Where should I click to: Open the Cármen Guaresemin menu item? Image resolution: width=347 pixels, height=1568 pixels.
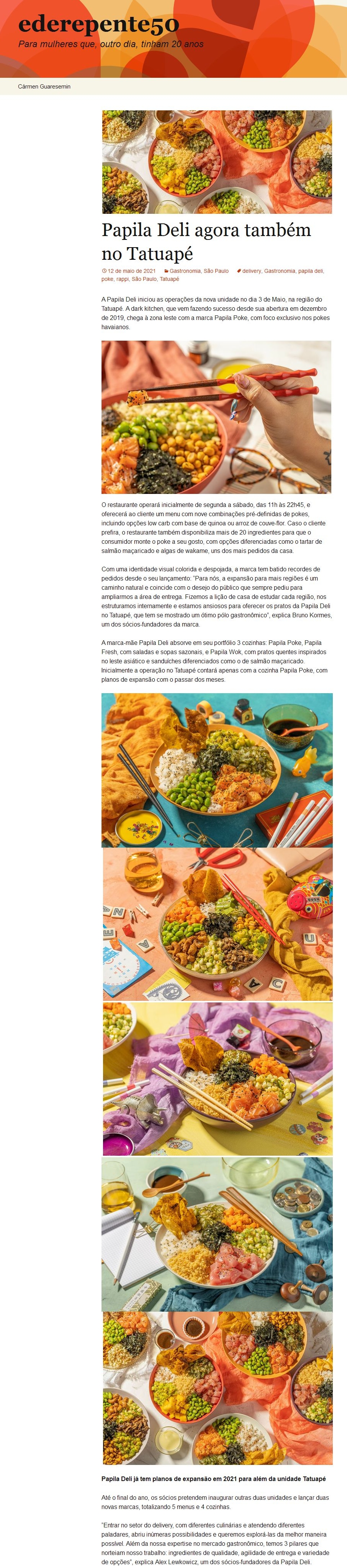coord(44,87)
